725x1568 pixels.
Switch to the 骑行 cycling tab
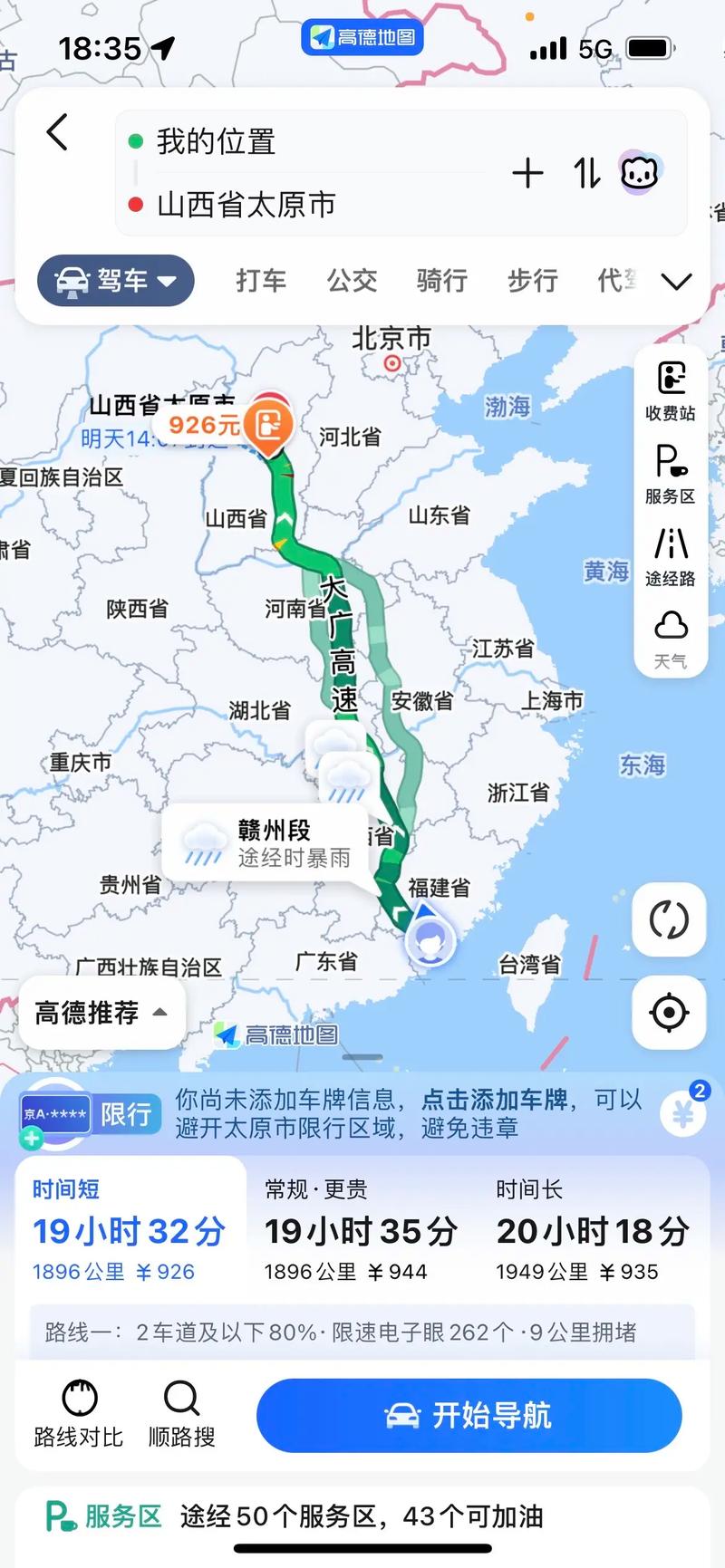[x=441, y=281]
